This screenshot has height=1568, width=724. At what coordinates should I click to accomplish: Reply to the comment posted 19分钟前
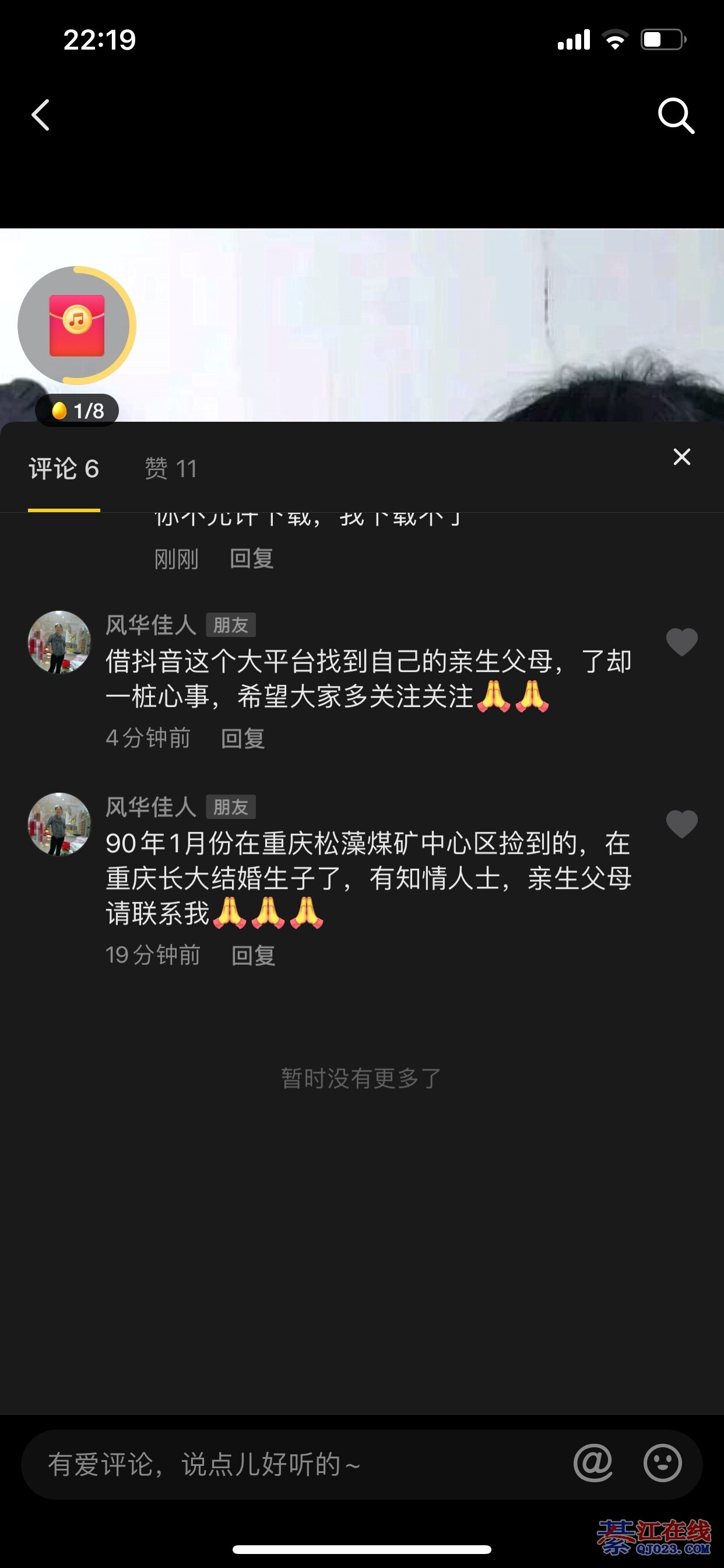[253, 956]
